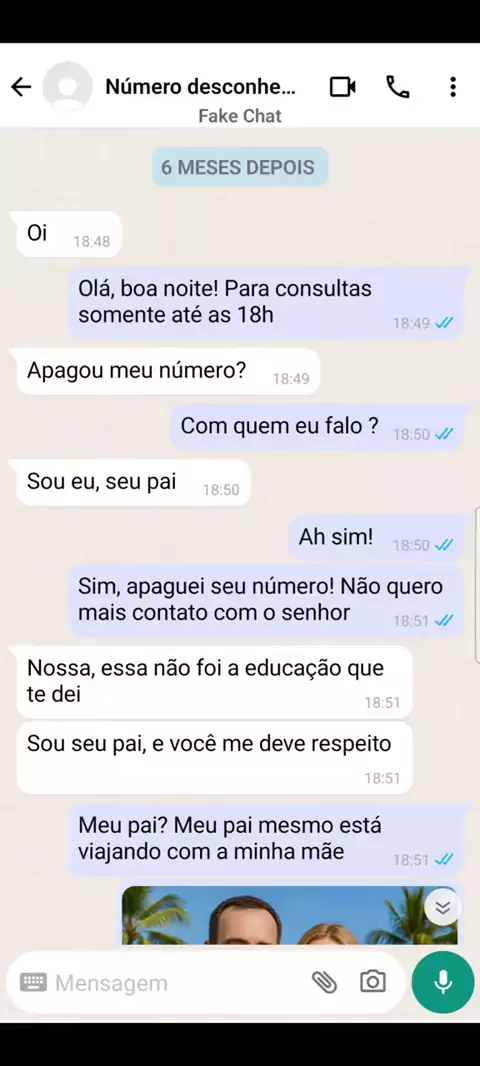Start a voice call with this number
Screen dimensions: 480x1066
pos(398,86)
